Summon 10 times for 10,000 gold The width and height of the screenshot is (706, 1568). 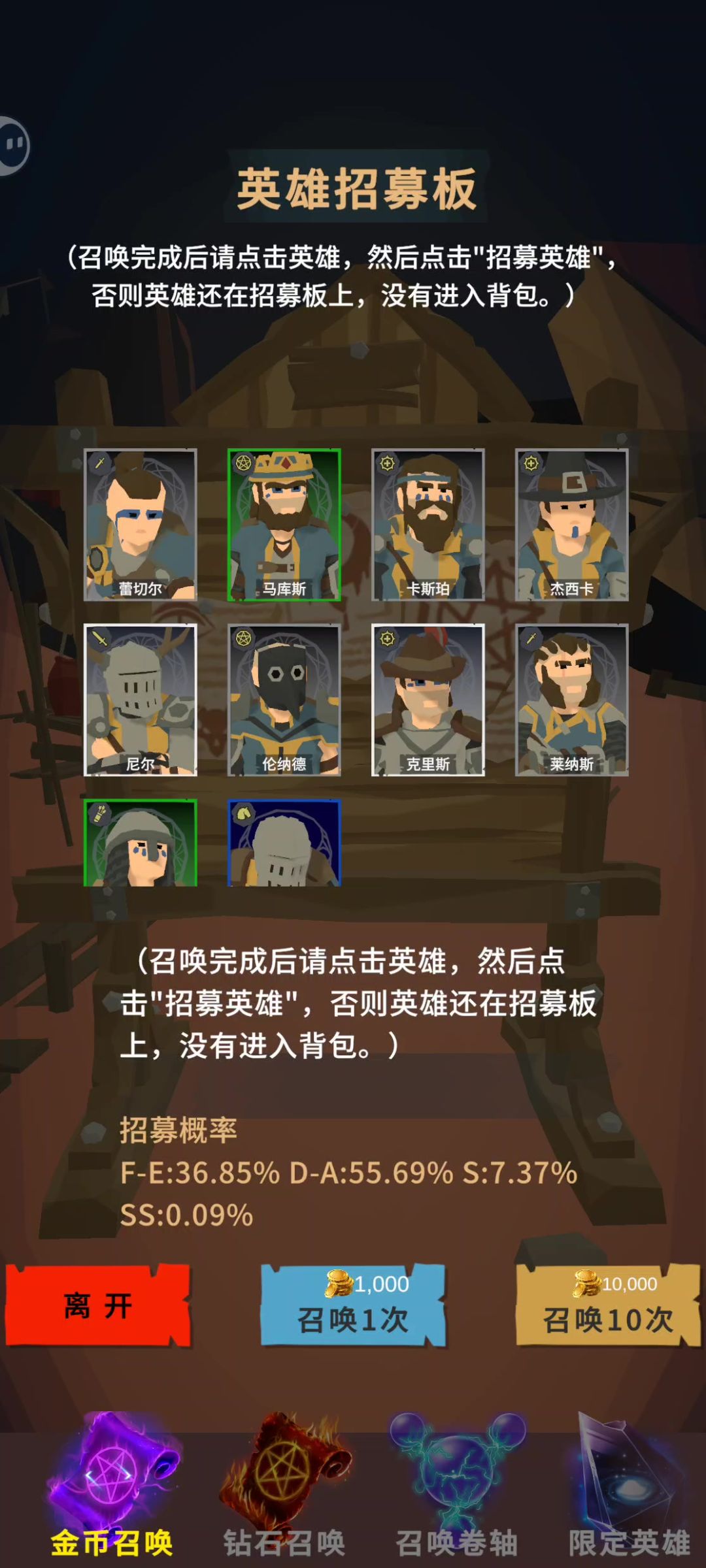[608, 1305]
